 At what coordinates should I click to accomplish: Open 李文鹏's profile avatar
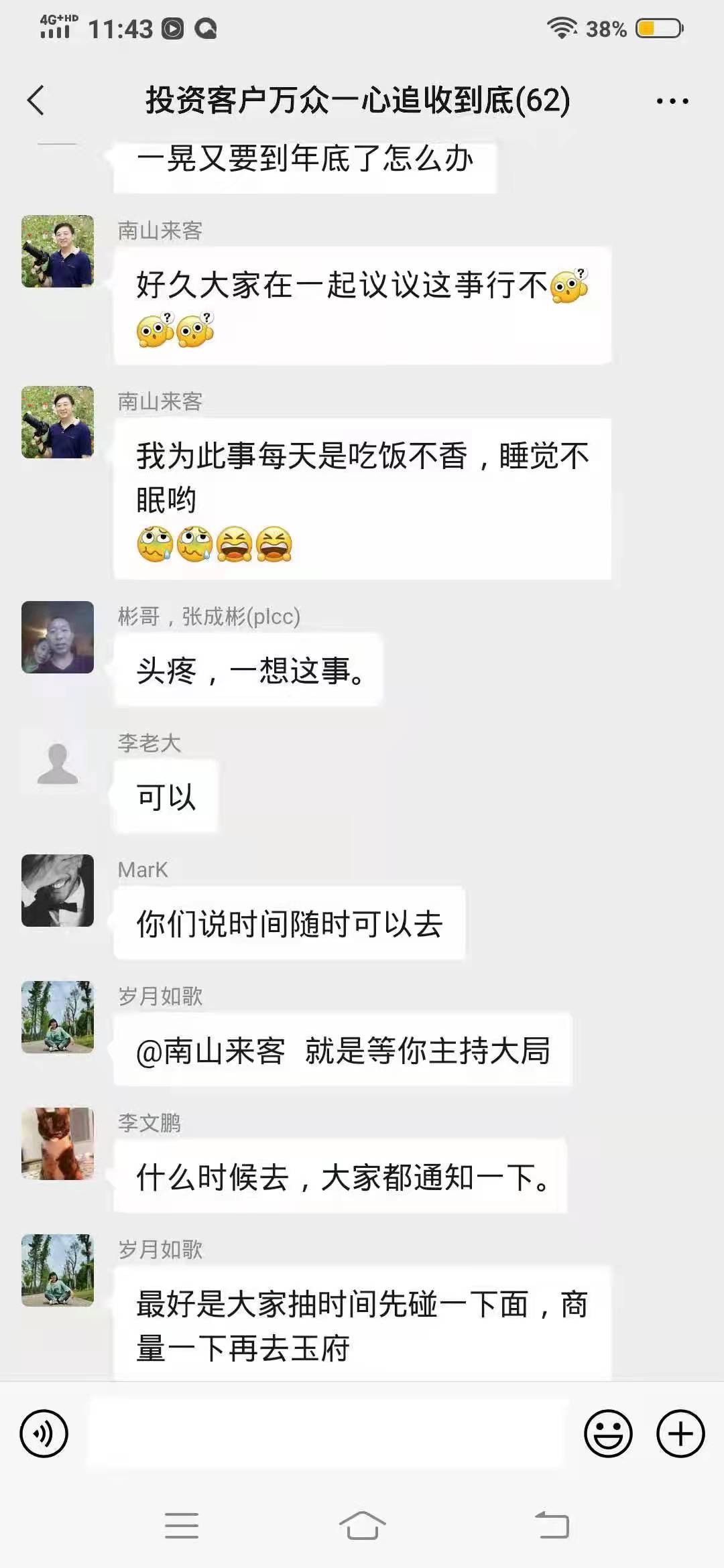click(x=58, y=1144)
